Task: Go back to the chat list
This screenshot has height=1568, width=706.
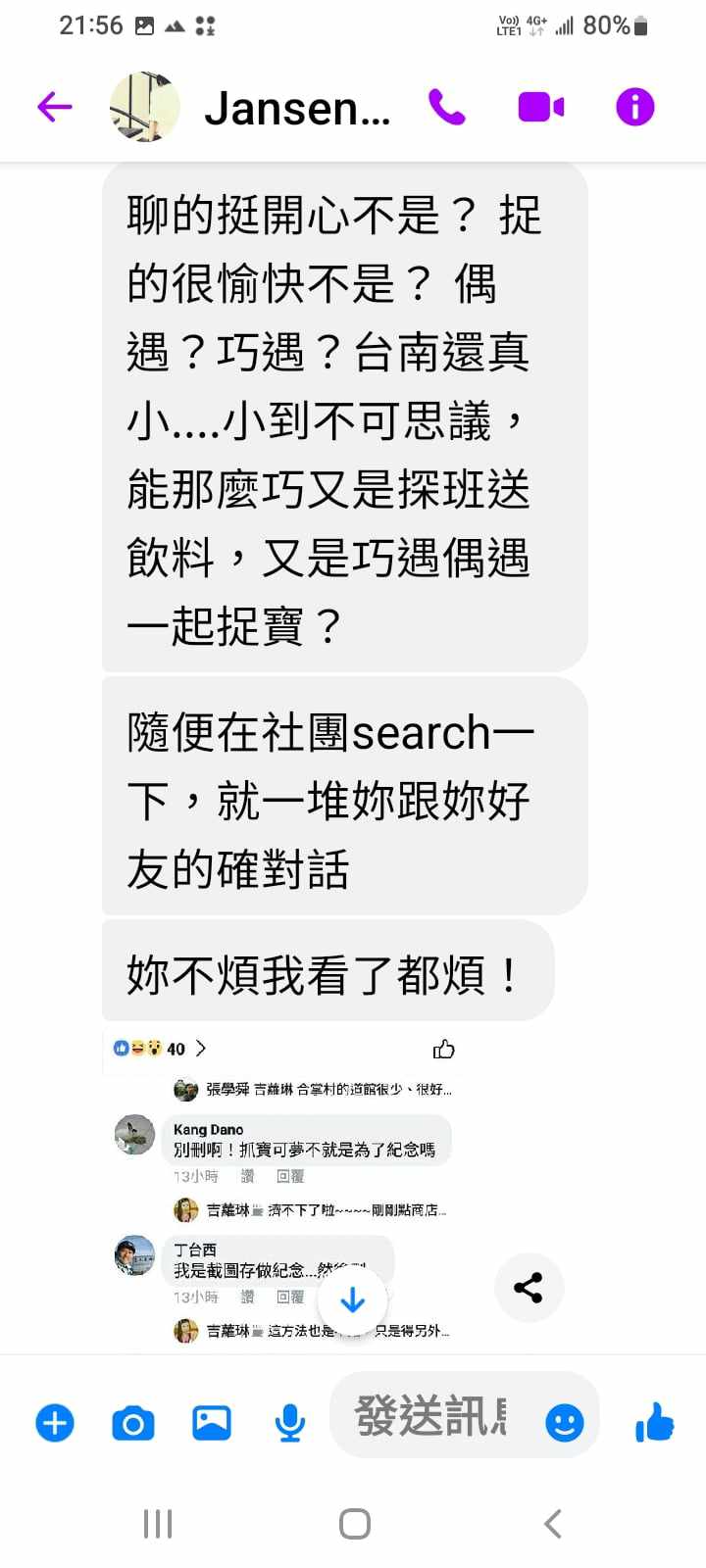Action: click(x=55, y=107)
